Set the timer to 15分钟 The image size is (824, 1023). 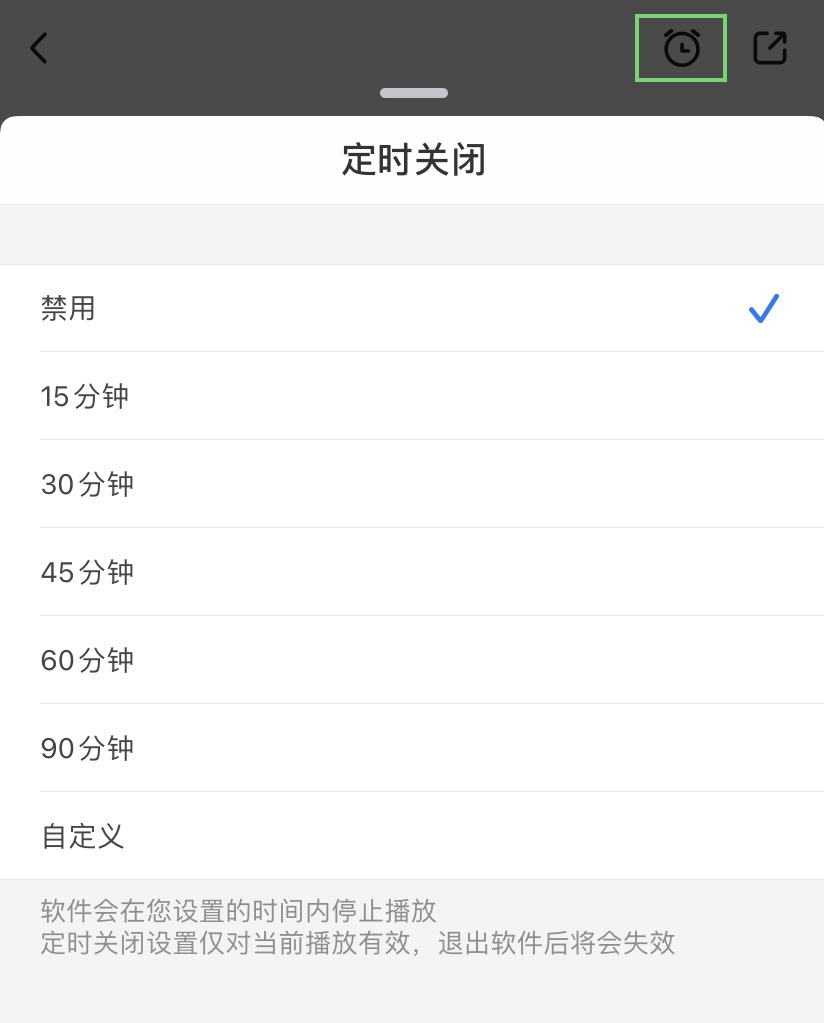(x=412, y=397)
